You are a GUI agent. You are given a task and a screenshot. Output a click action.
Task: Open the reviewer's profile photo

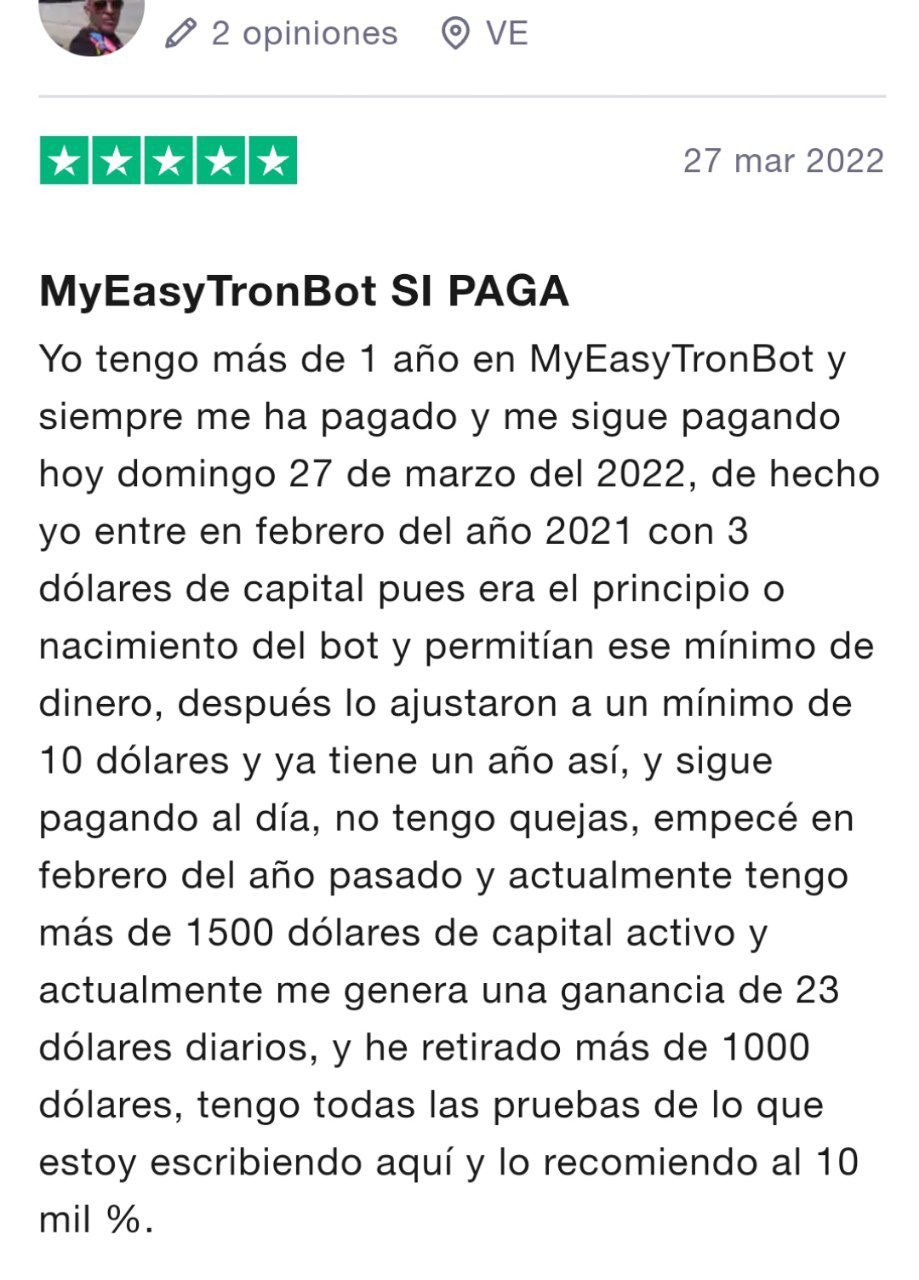pyautogui.click(x=92, y=22)
